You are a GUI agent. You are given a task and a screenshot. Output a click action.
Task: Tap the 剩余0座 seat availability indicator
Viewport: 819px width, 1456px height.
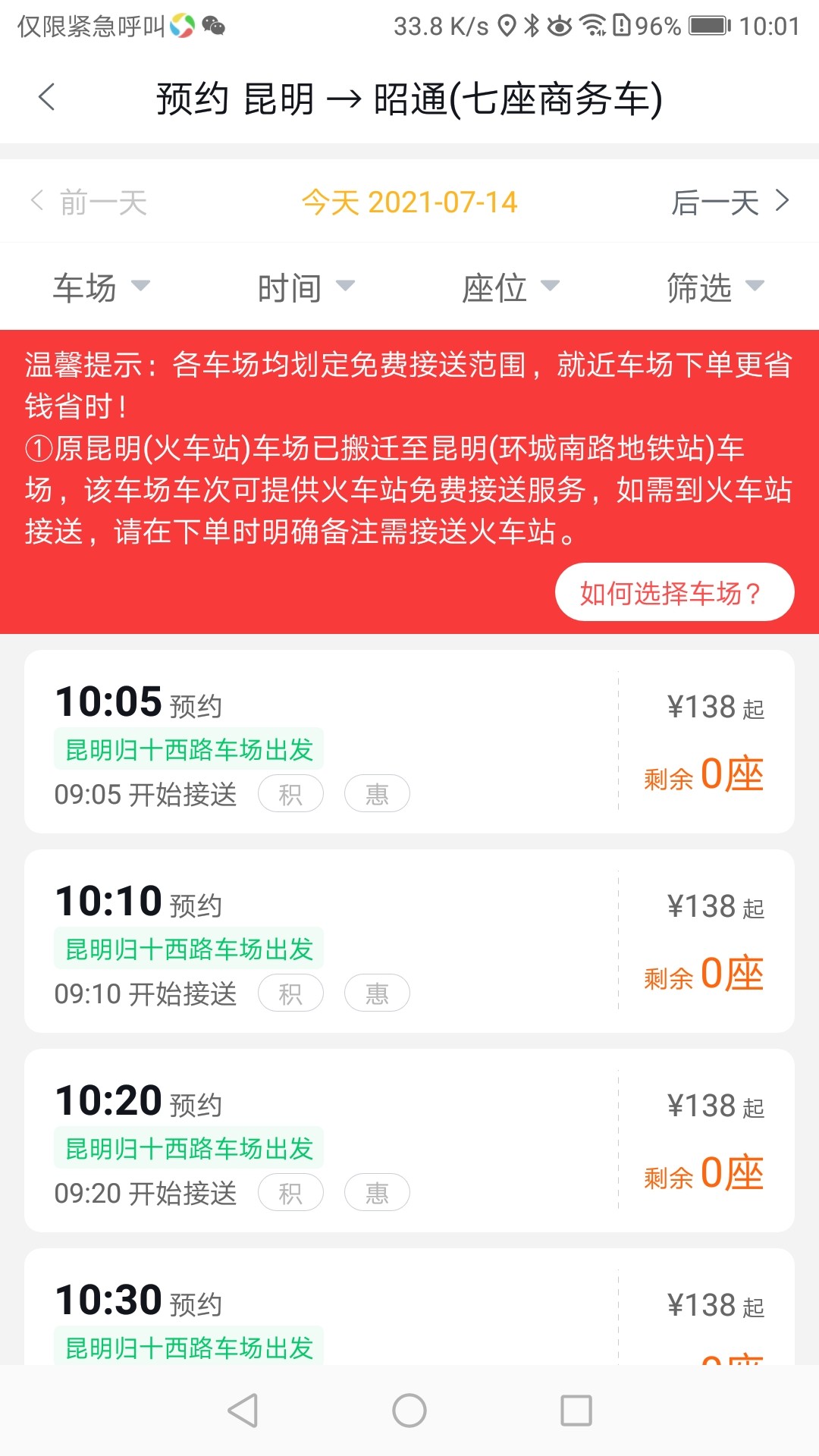click(x=704, y=775)
